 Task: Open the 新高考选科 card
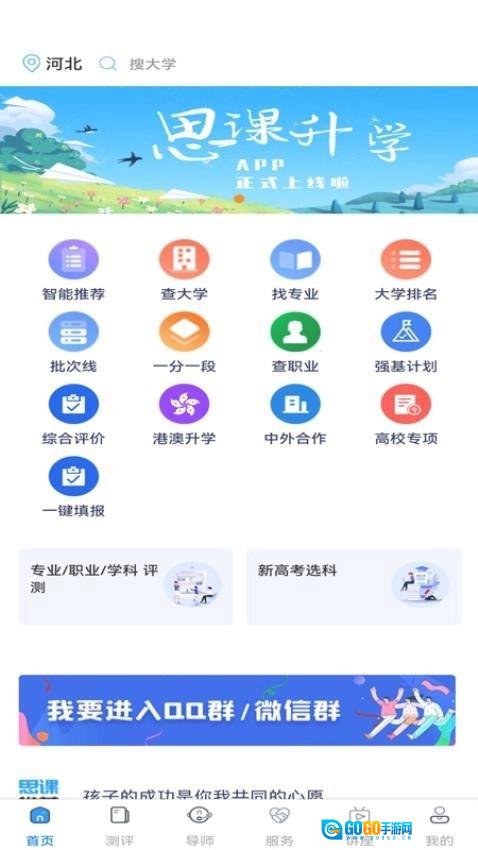tap(354, 586)
